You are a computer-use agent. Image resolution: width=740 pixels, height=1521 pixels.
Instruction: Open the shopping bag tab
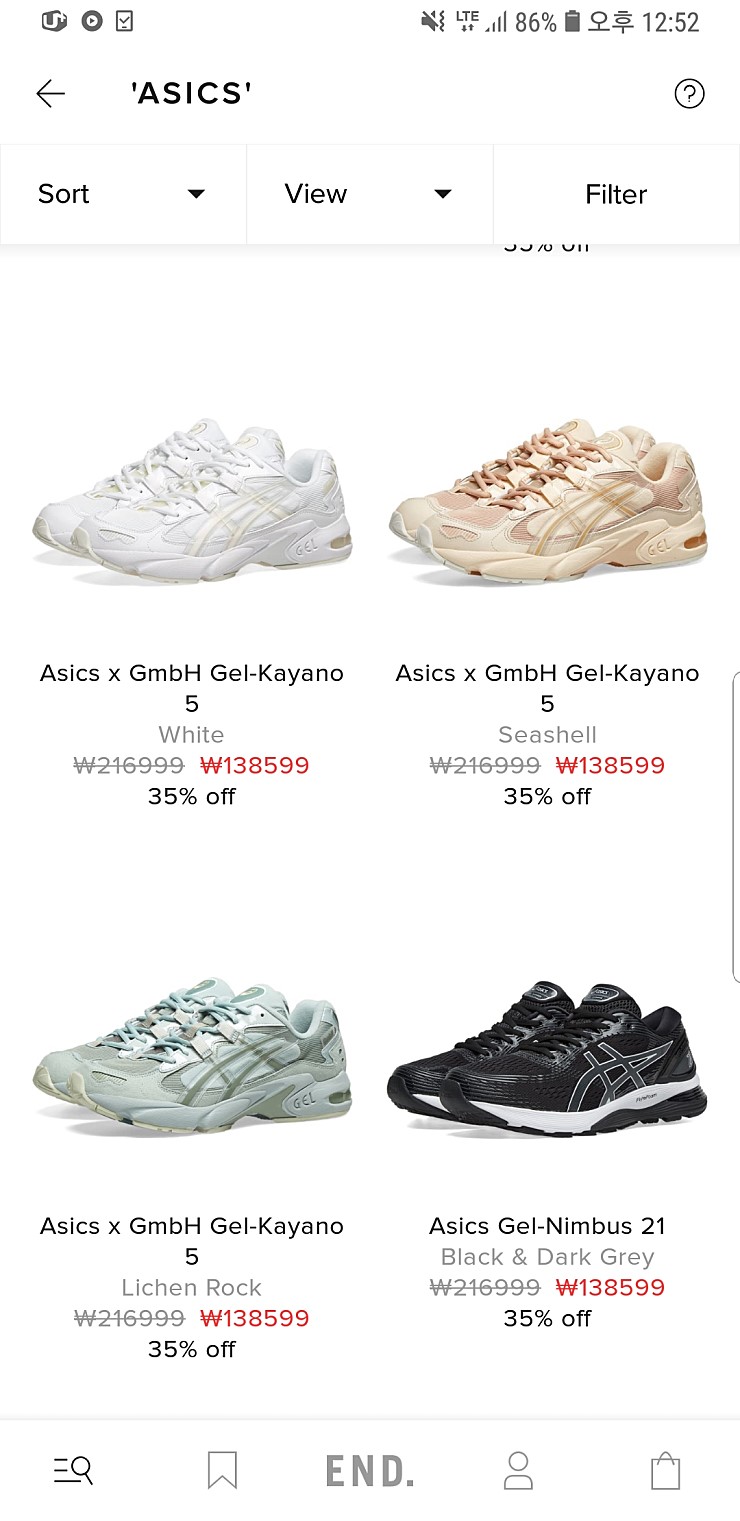665,1470
